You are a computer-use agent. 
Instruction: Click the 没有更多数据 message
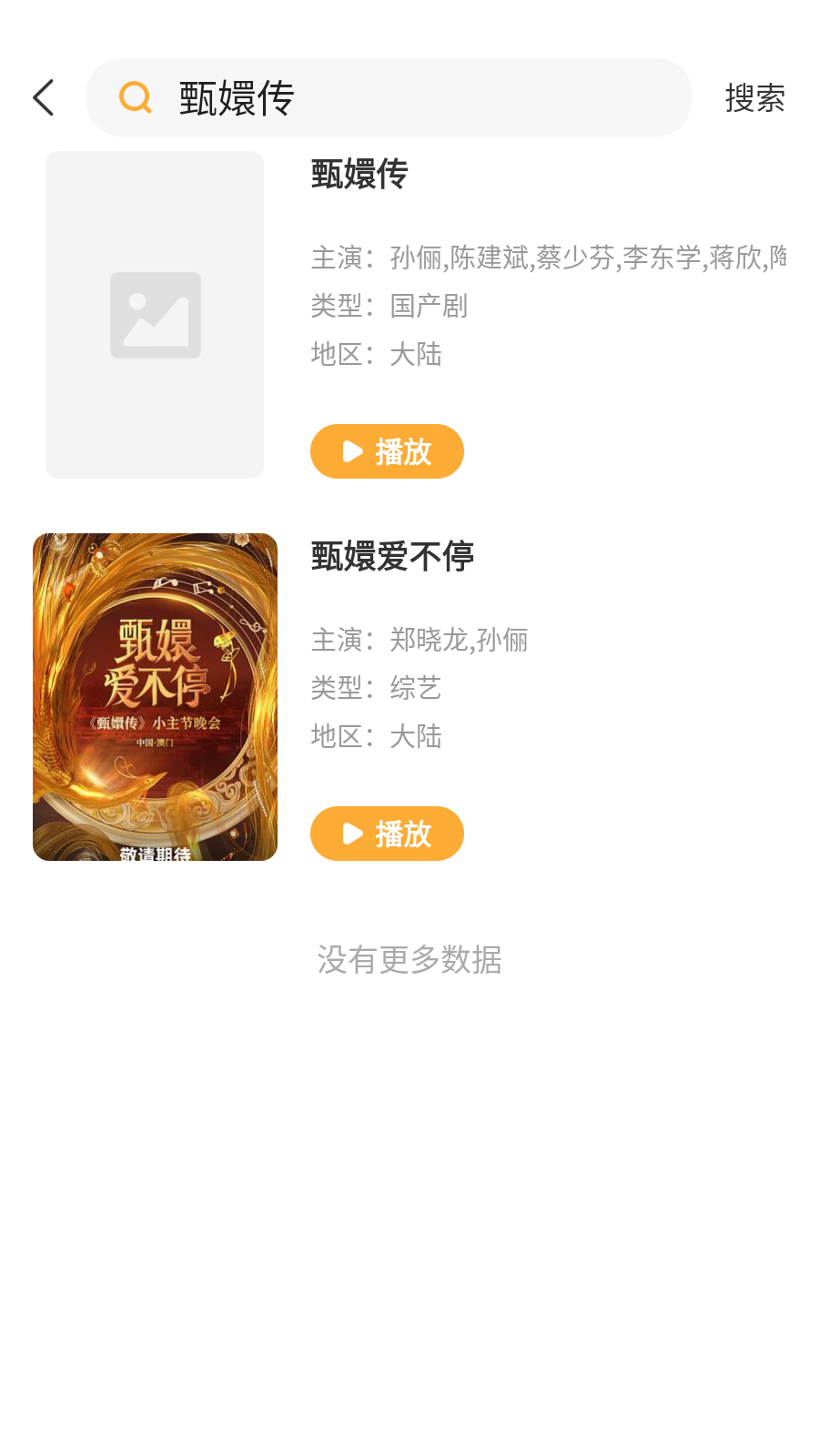(408, 960)
